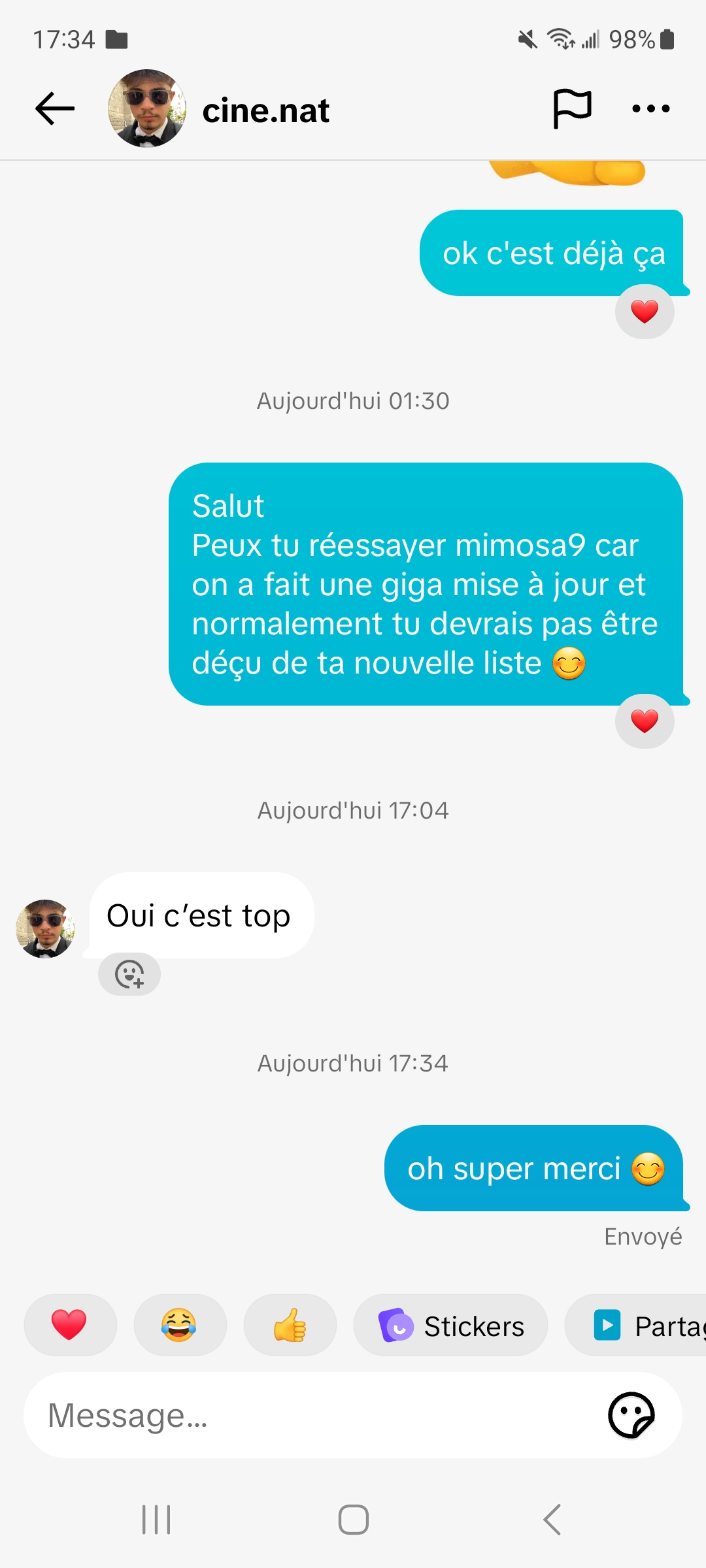Open cine.nat's profile picture in the header
Screen dimensions: 706x1568
[147, 108]
